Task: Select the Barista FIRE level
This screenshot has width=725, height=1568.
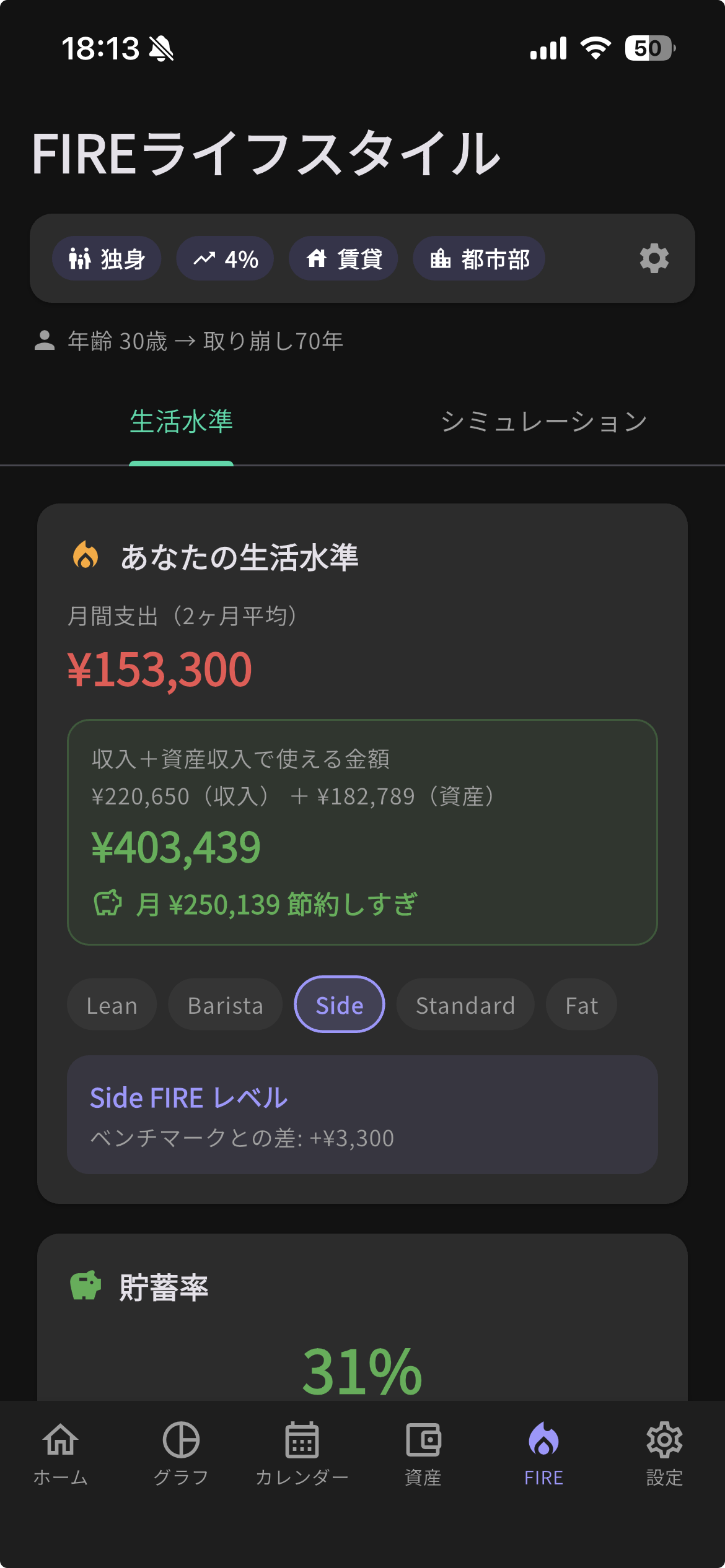Action: pyautogui.click(x=224, y=1004)
